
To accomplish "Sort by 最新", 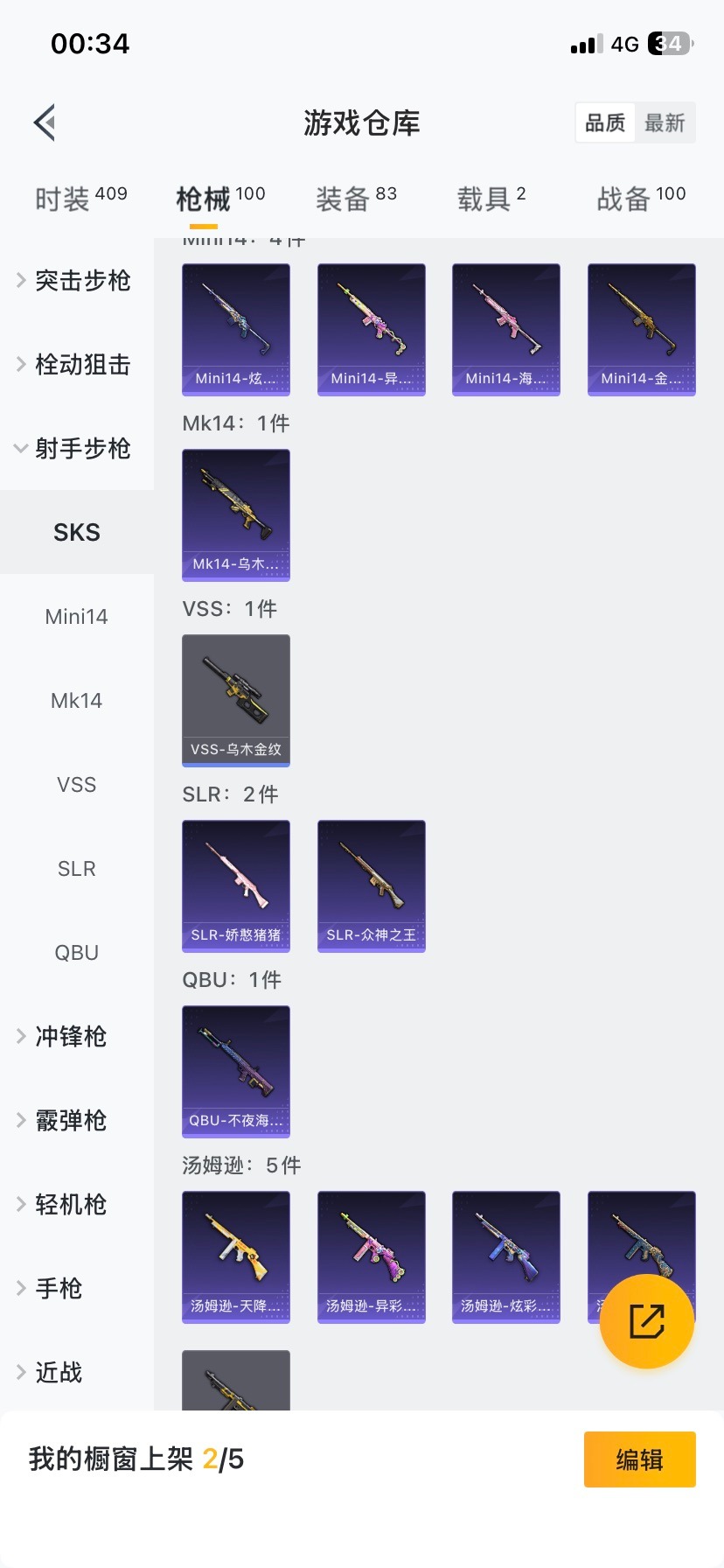I will [665, 123].
